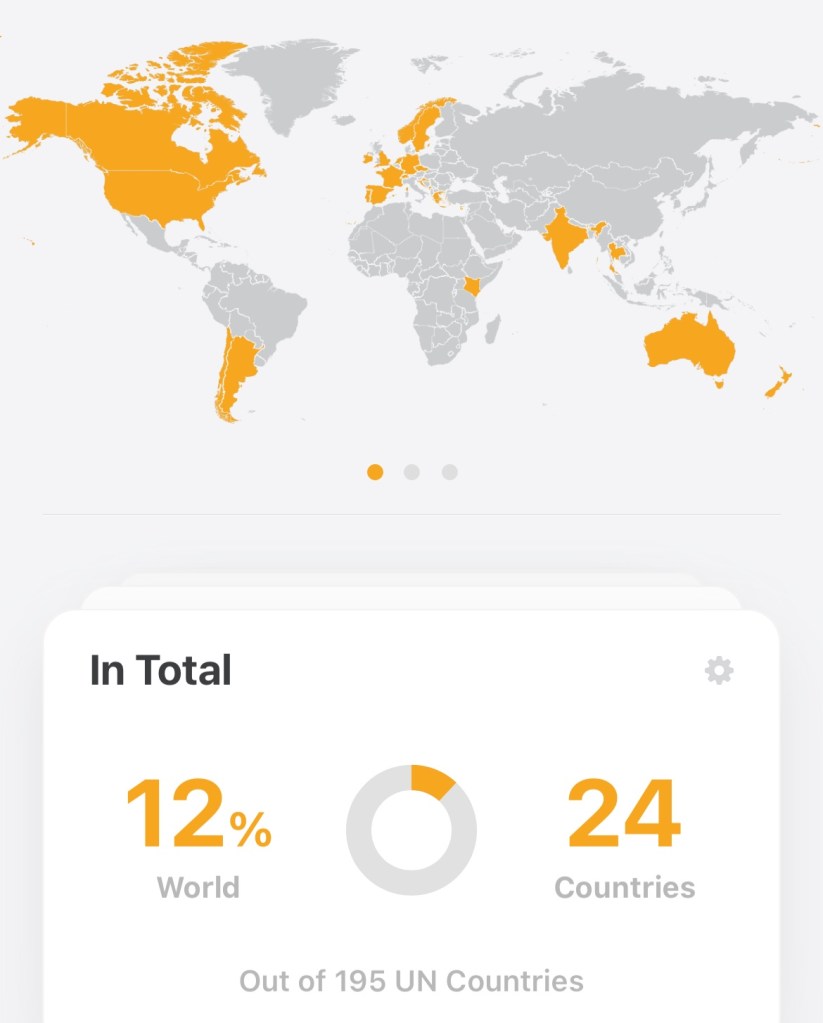Jump to the second page dot
The height and width of the screenshot is (1023, 823).
coord(412,472)
